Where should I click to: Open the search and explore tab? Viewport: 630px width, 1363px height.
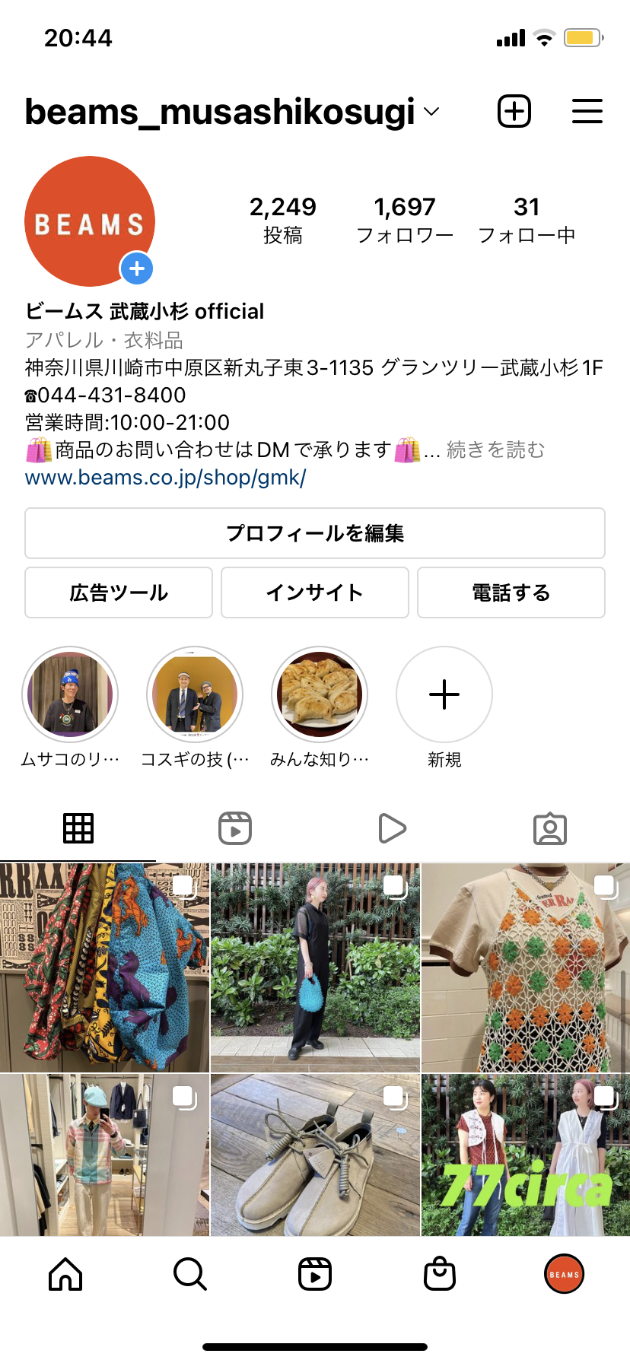(190, 1274)
